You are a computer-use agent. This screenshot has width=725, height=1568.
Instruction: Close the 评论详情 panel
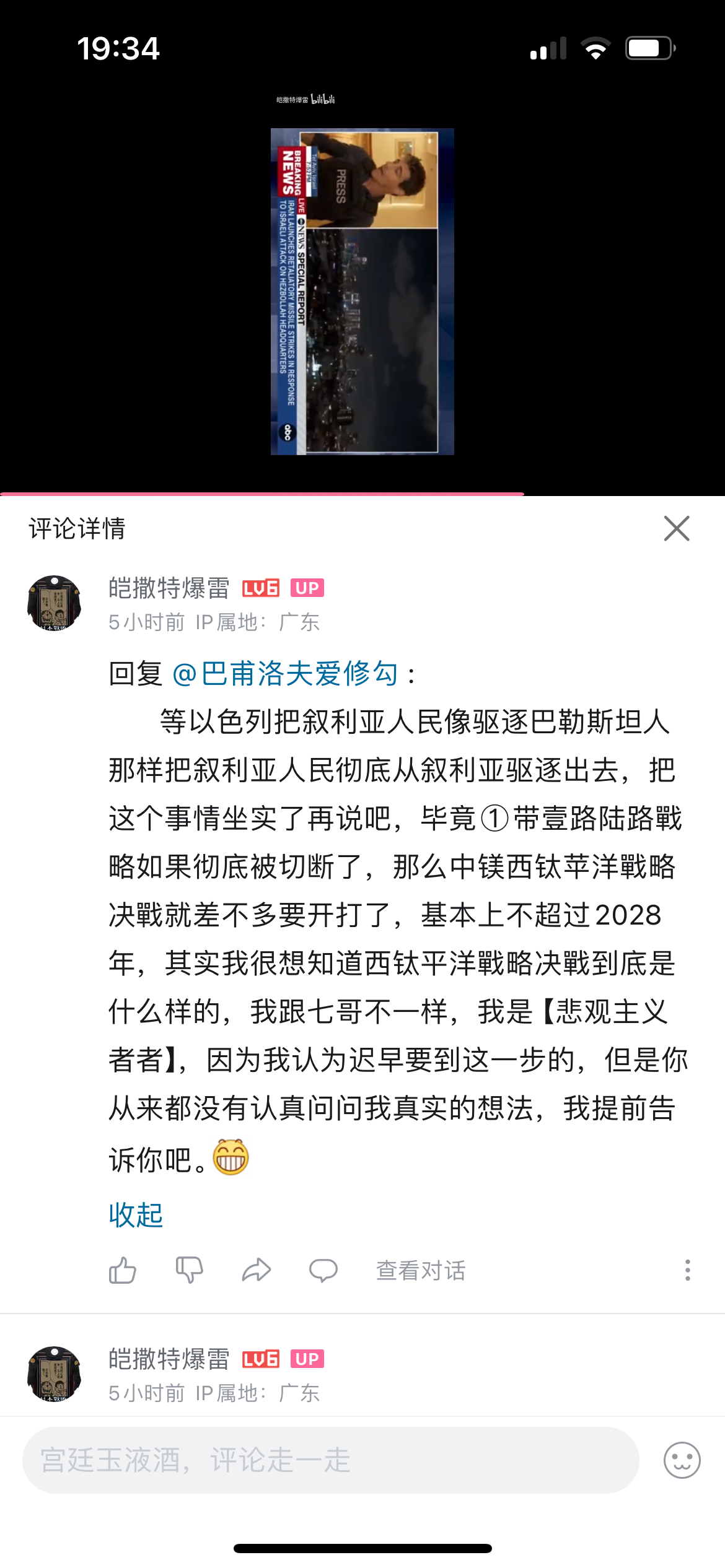click(x=676, y=528)
